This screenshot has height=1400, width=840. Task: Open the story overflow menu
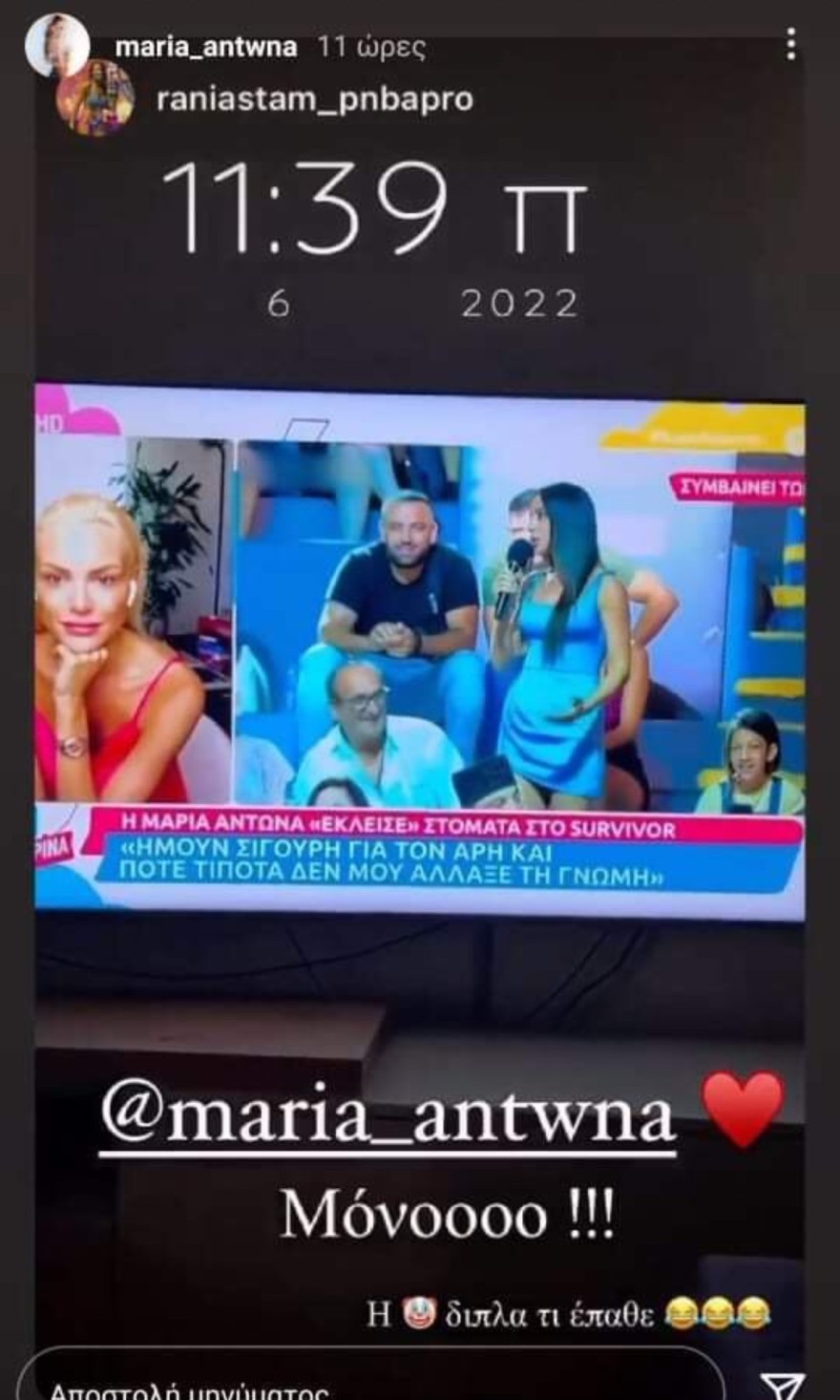pos(790,45)
